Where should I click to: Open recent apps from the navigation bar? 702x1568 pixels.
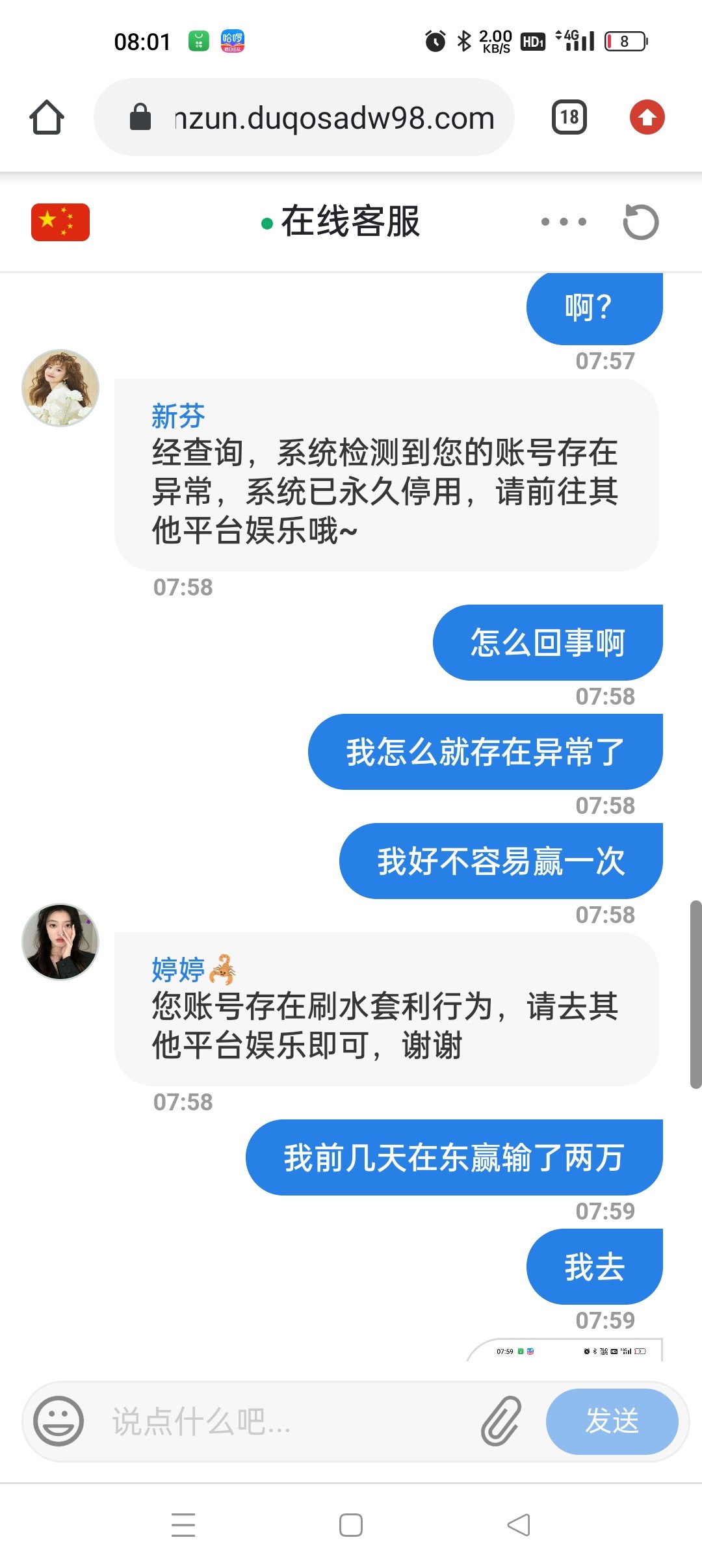coord(183,1524)
